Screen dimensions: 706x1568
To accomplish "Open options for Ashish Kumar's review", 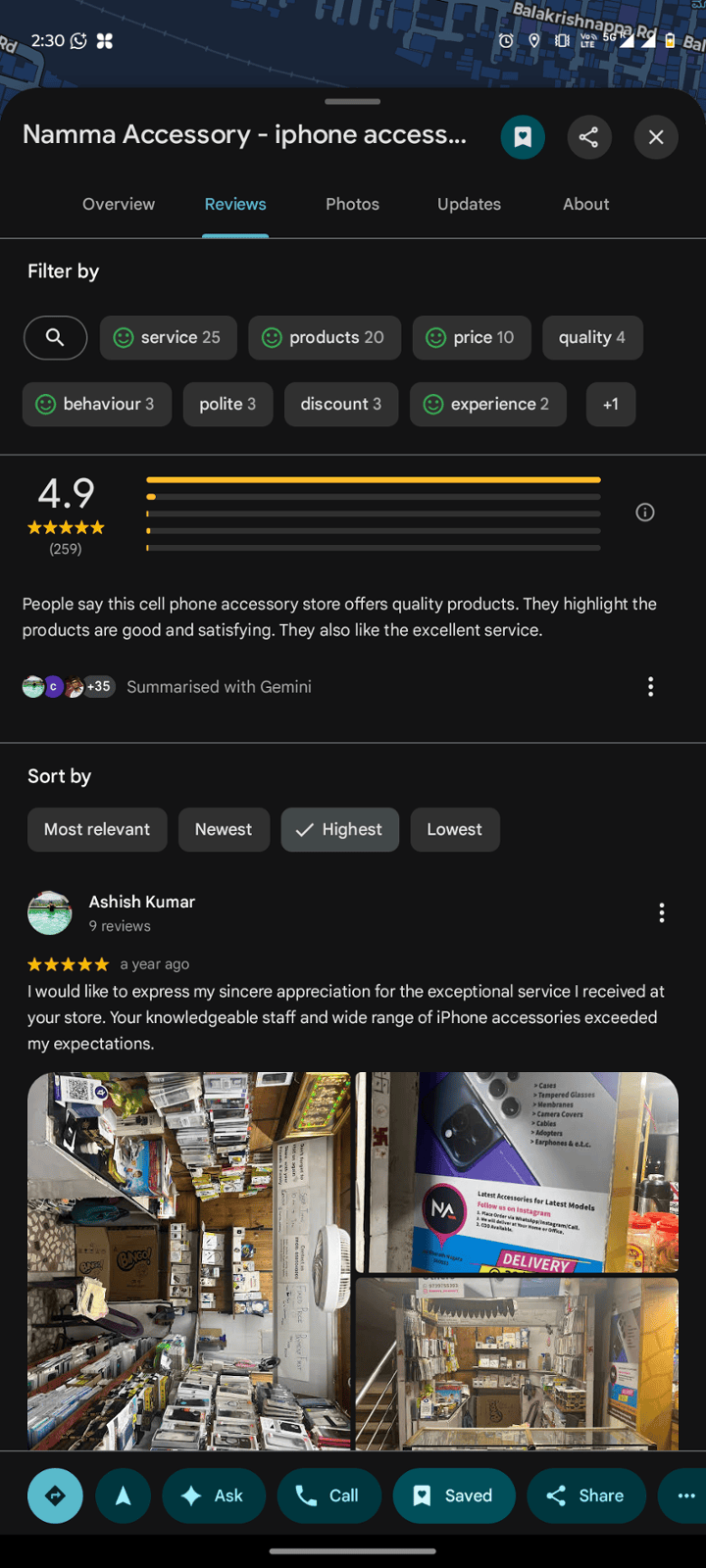I will point(662,912).
